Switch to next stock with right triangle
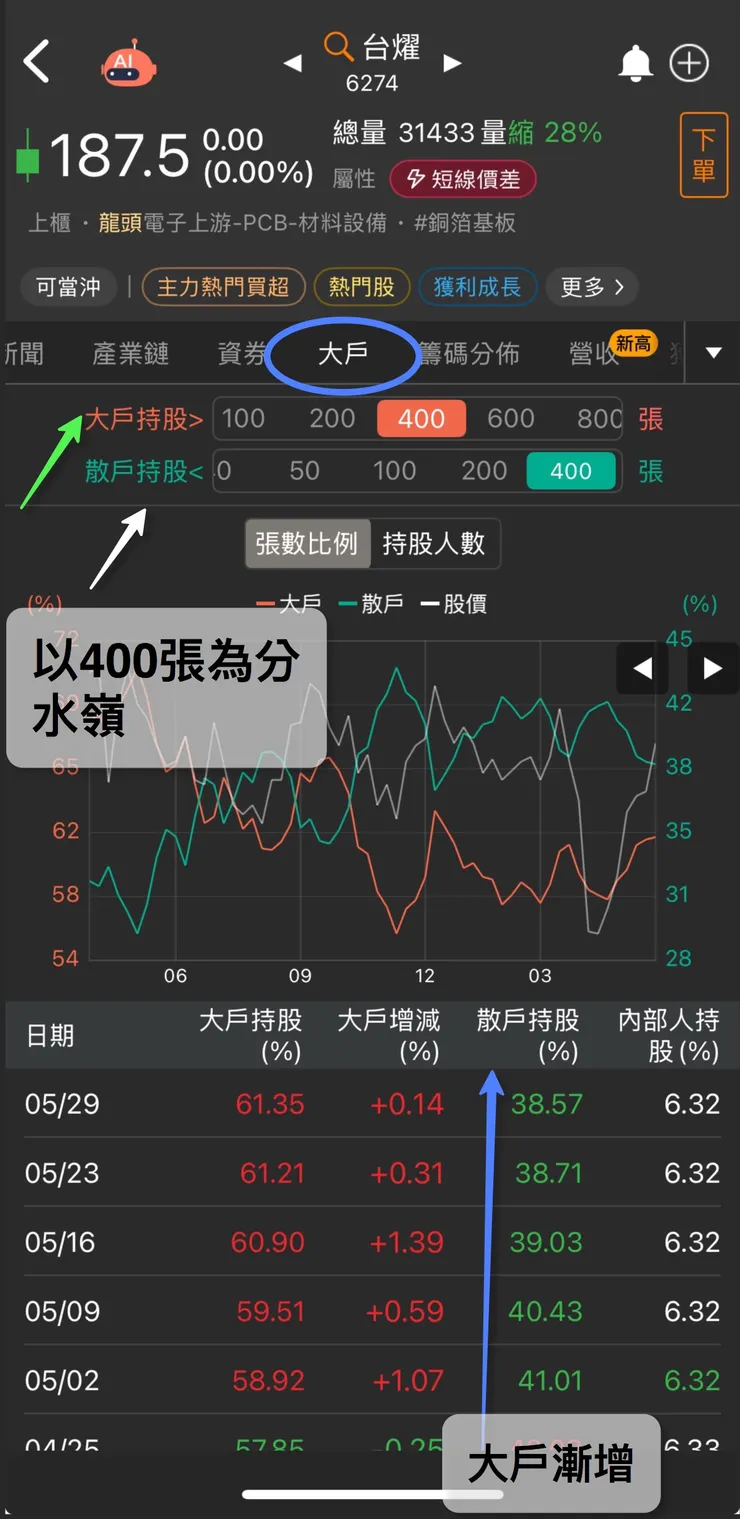 coord(452,62)
